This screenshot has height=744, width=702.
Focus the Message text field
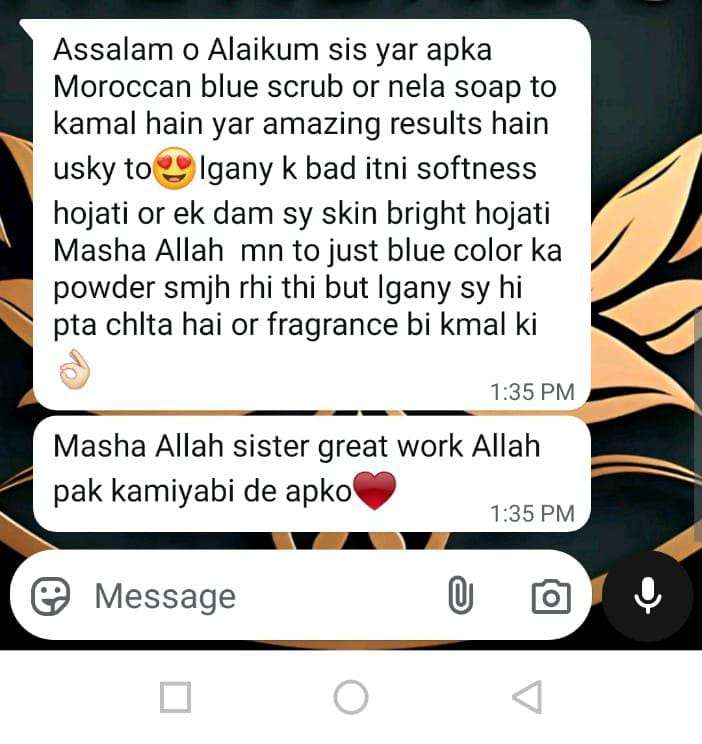click(x=250, y=597)
